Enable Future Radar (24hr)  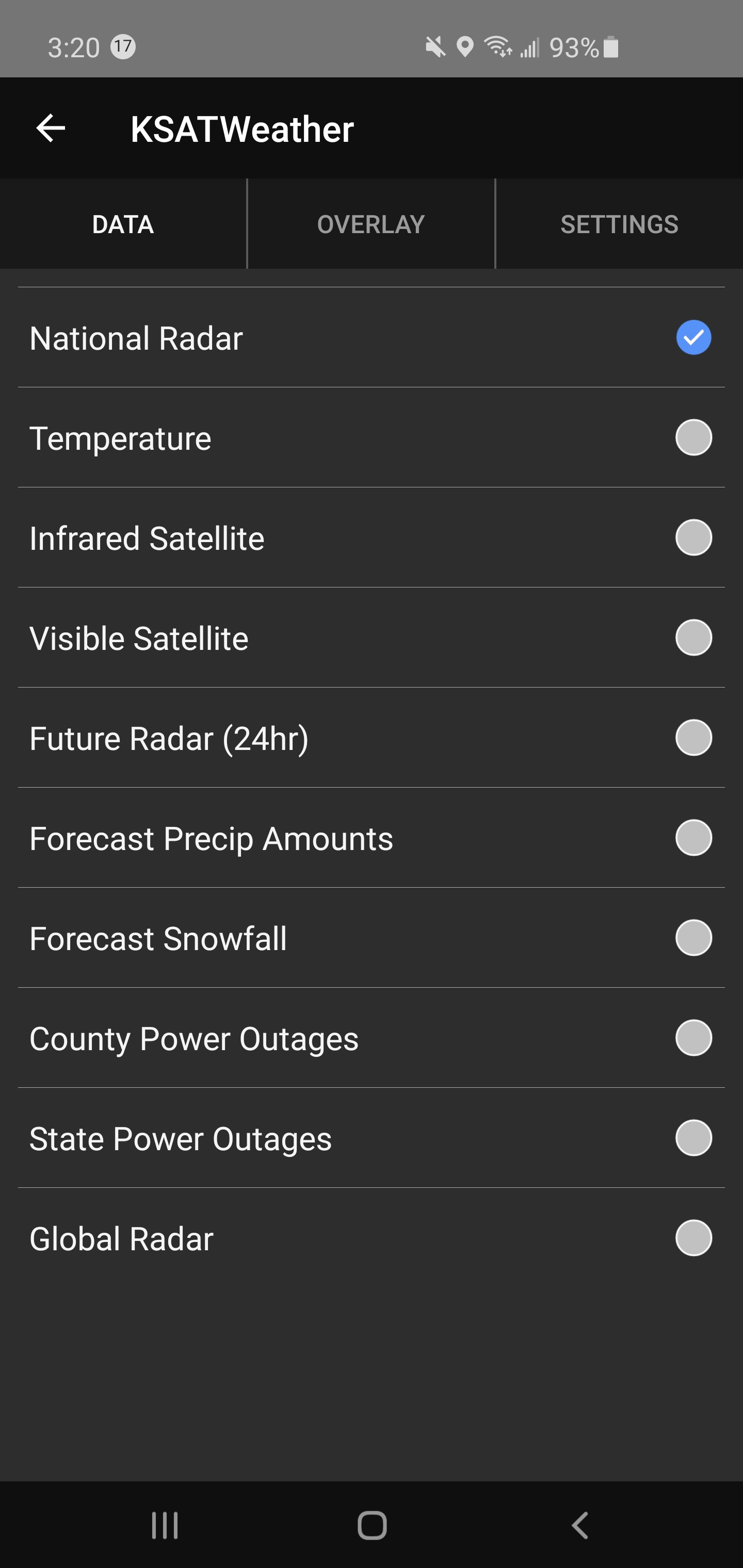coord(372,738)
